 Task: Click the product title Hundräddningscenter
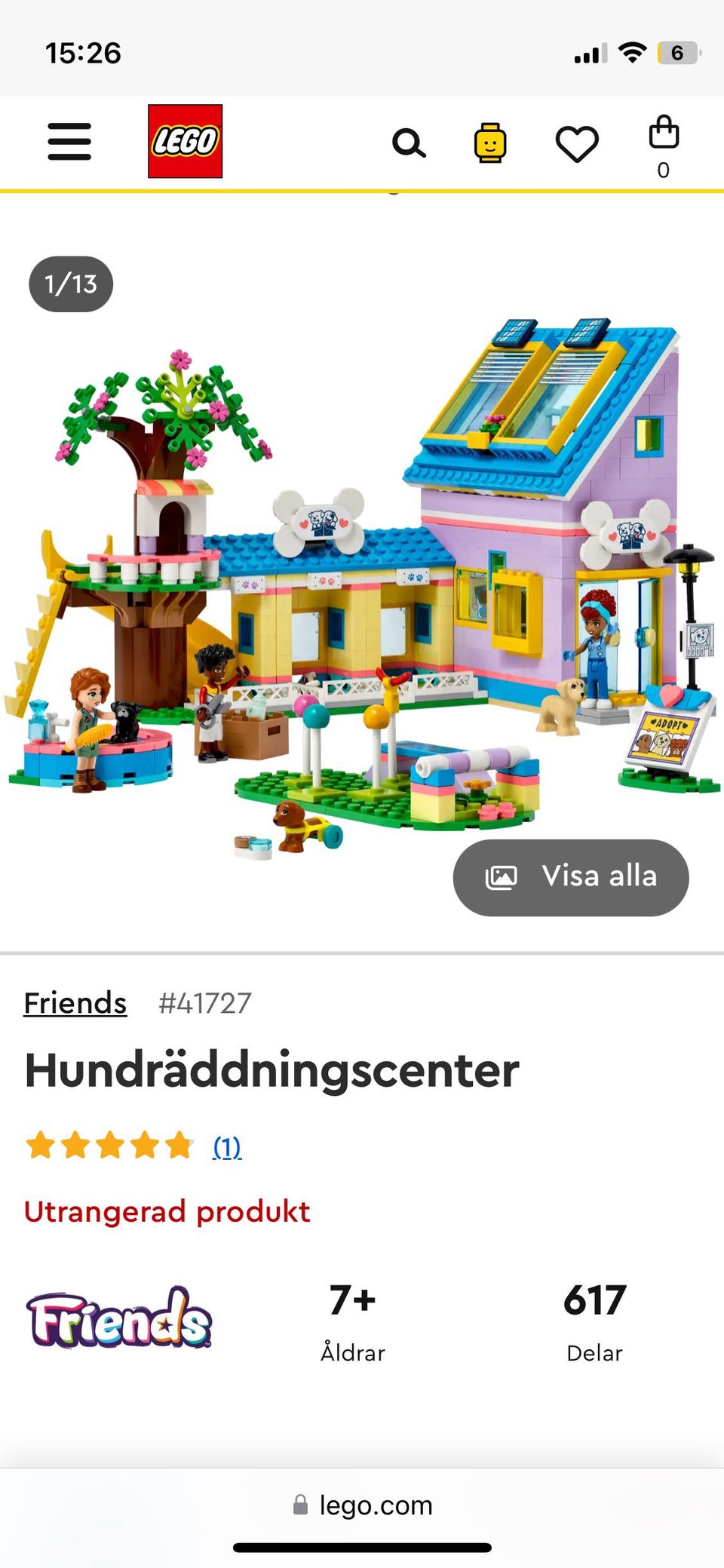click(271, 1071)
